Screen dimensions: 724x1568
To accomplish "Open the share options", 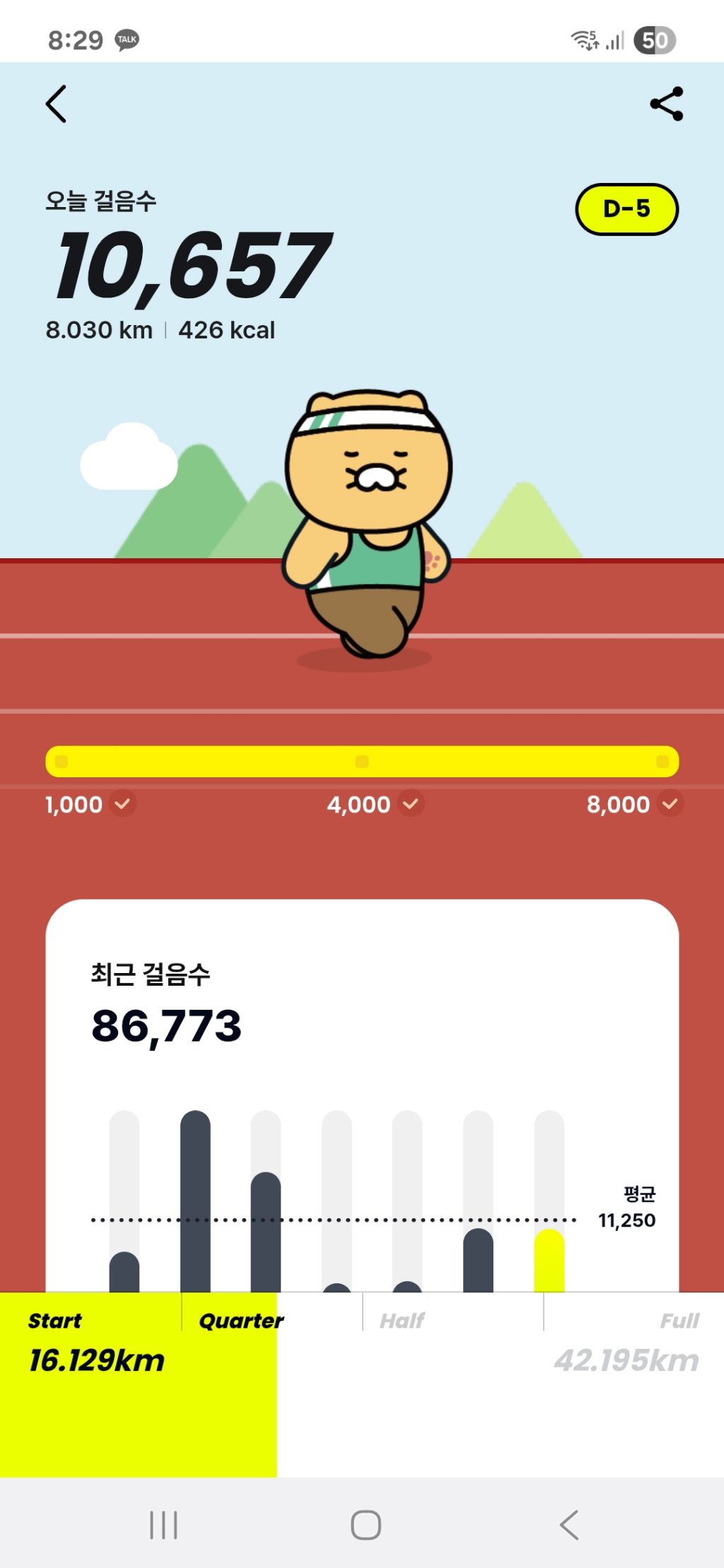I will 665,105.
